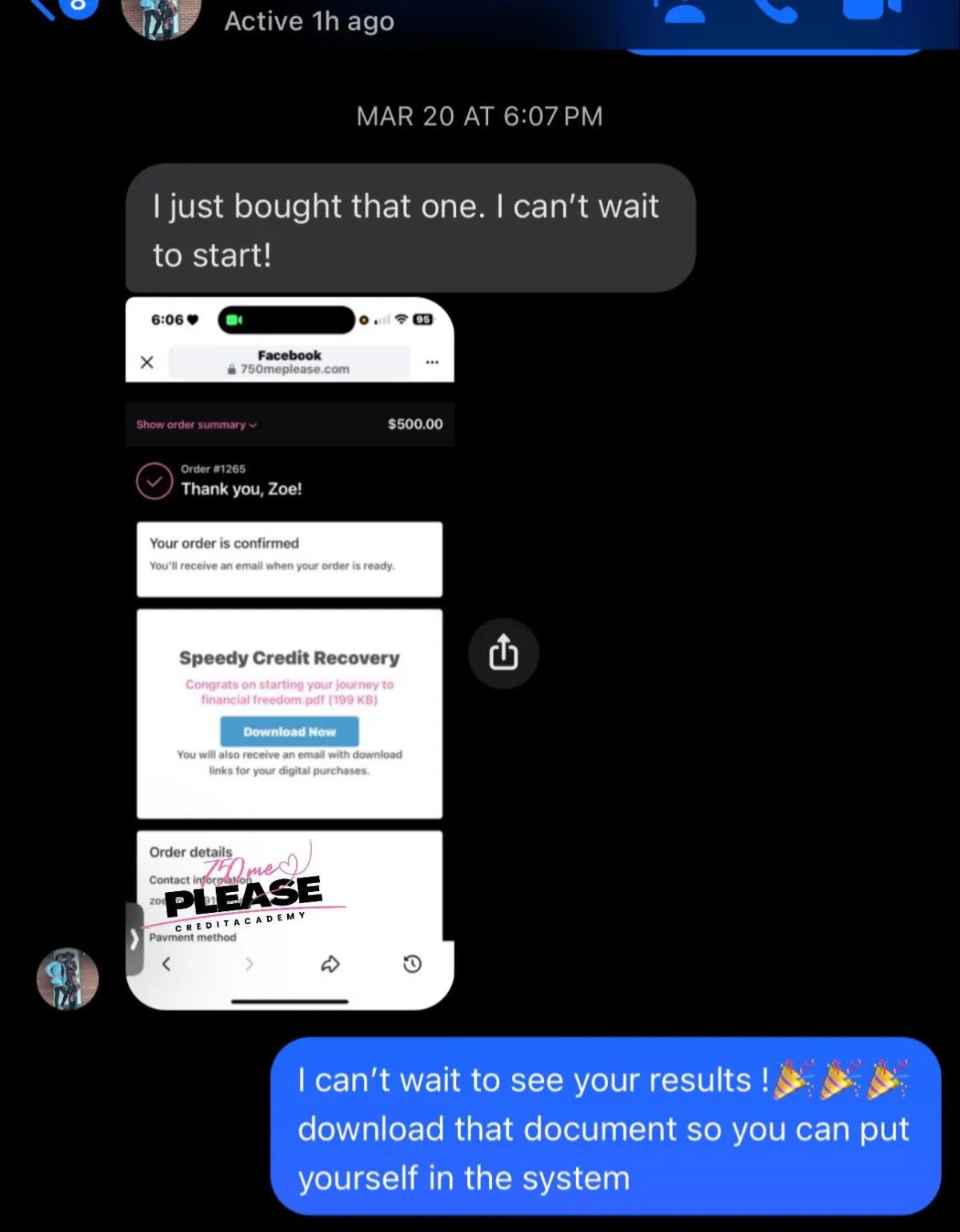Open the contact's header profile picture

161,16
